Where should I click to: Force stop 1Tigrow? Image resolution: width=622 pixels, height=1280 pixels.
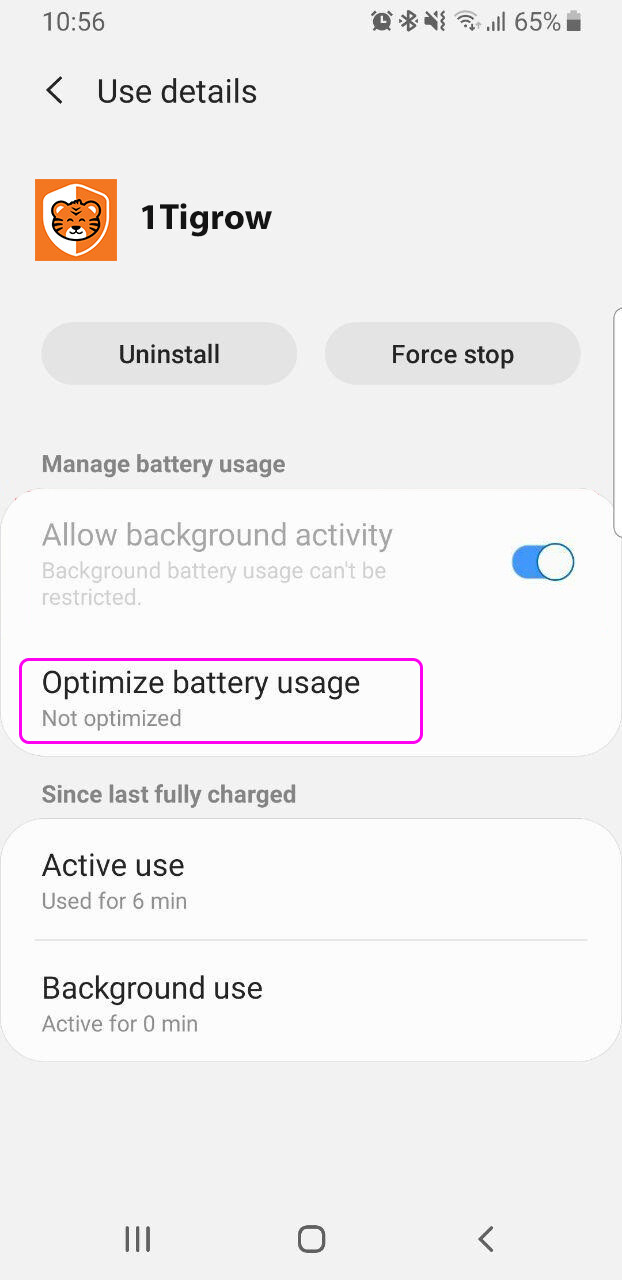tap(452, 354)
